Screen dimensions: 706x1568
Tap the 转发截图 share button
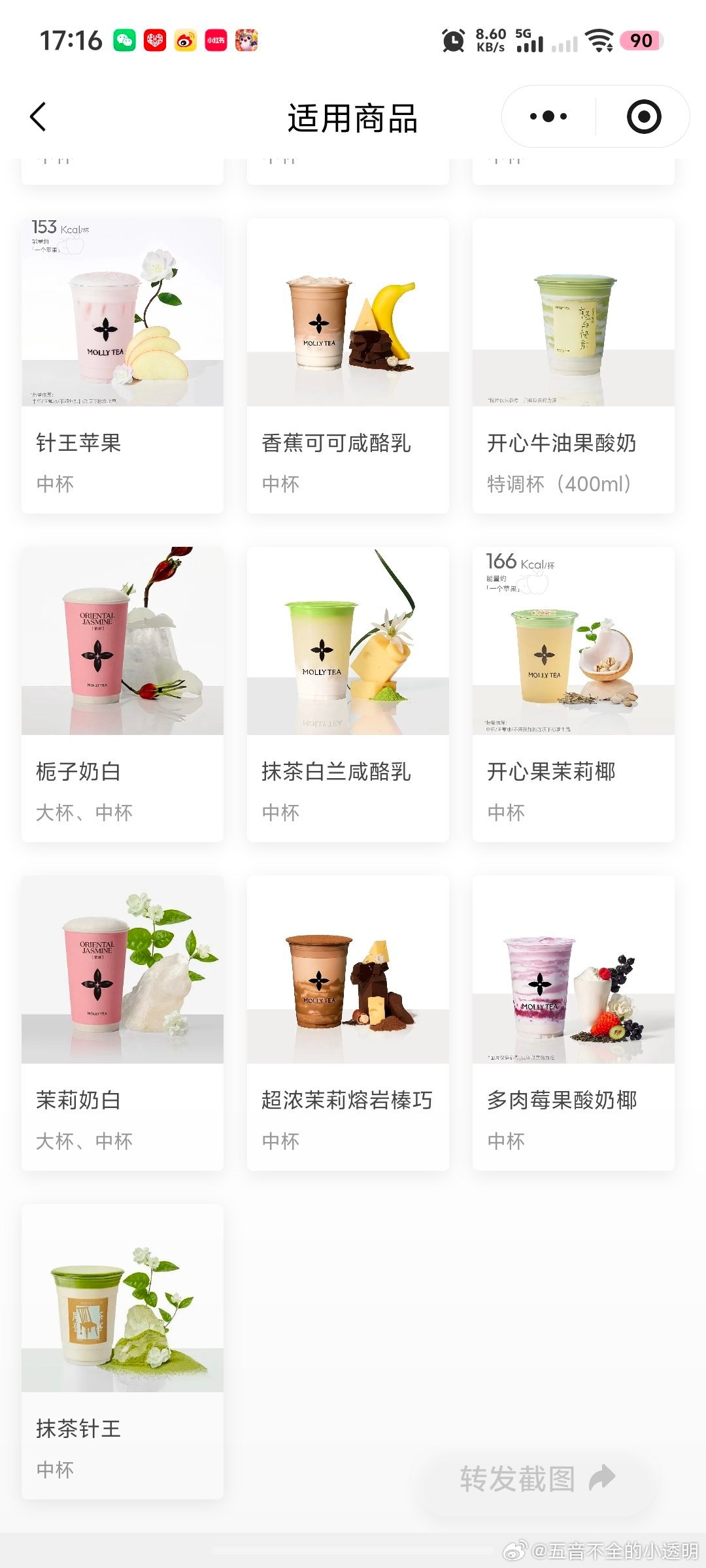pyautogui.click(x=537, y=1478)
